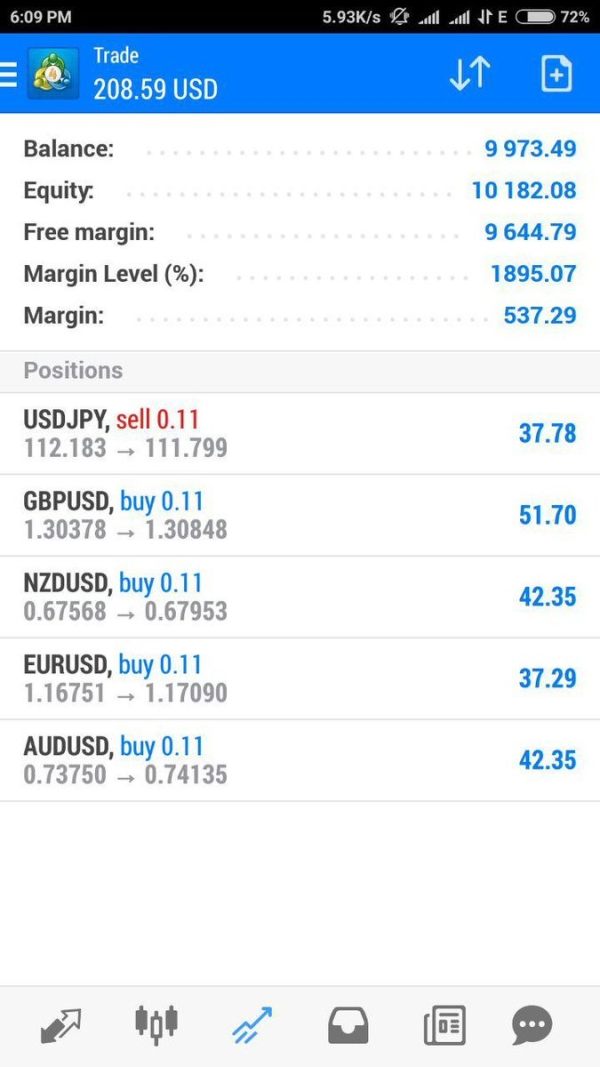Viewport: 600px width, 1067px height.
Task: Tap the EURUSD buy position
Action: pos(300,678)
